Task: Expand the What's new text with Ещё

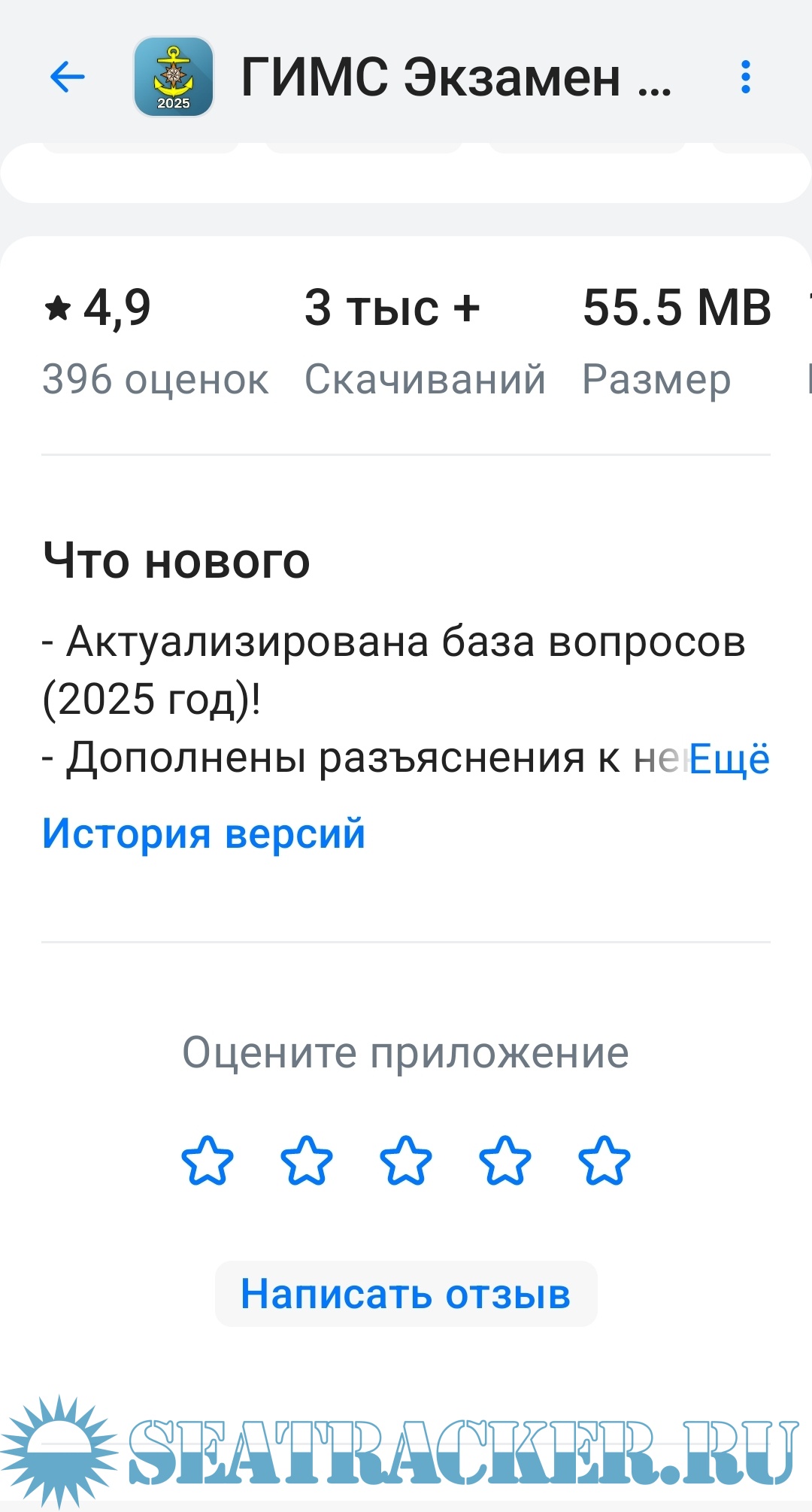Action: (x=729, y=758)
